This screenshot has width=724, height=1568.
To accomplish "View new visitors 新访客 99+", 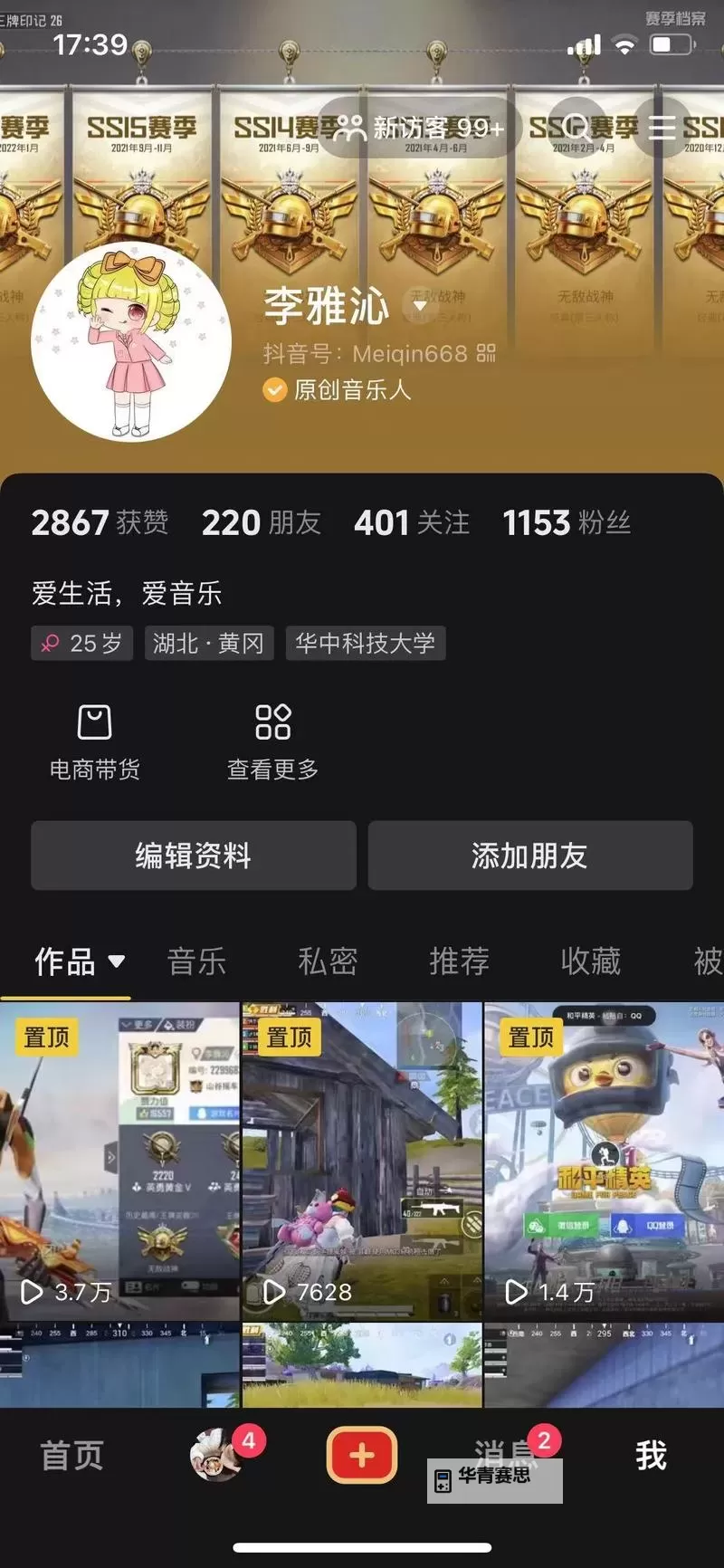I will [x=418, y=128].
